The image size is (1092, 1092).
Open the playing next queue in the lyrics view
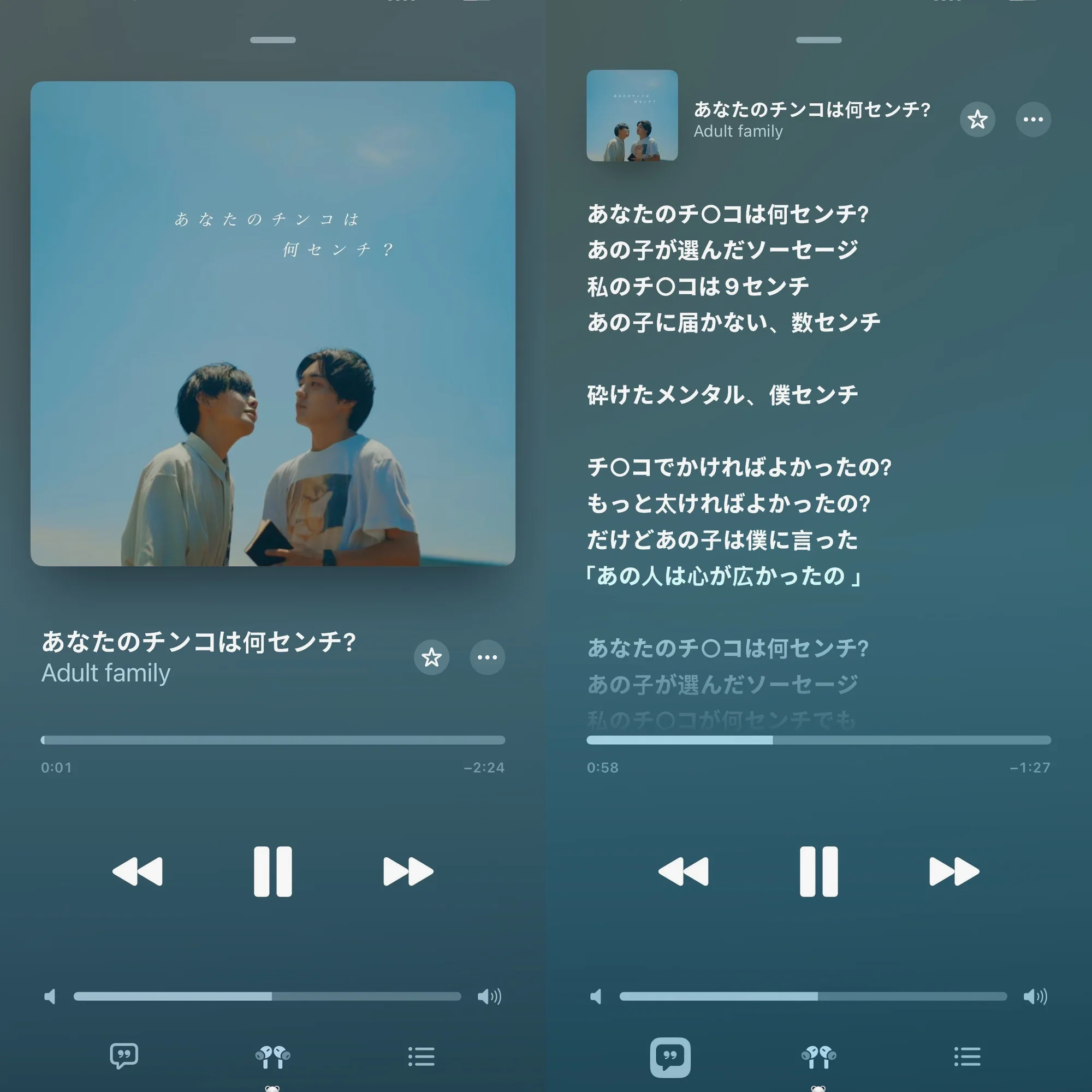click(x=967, y=1056)
